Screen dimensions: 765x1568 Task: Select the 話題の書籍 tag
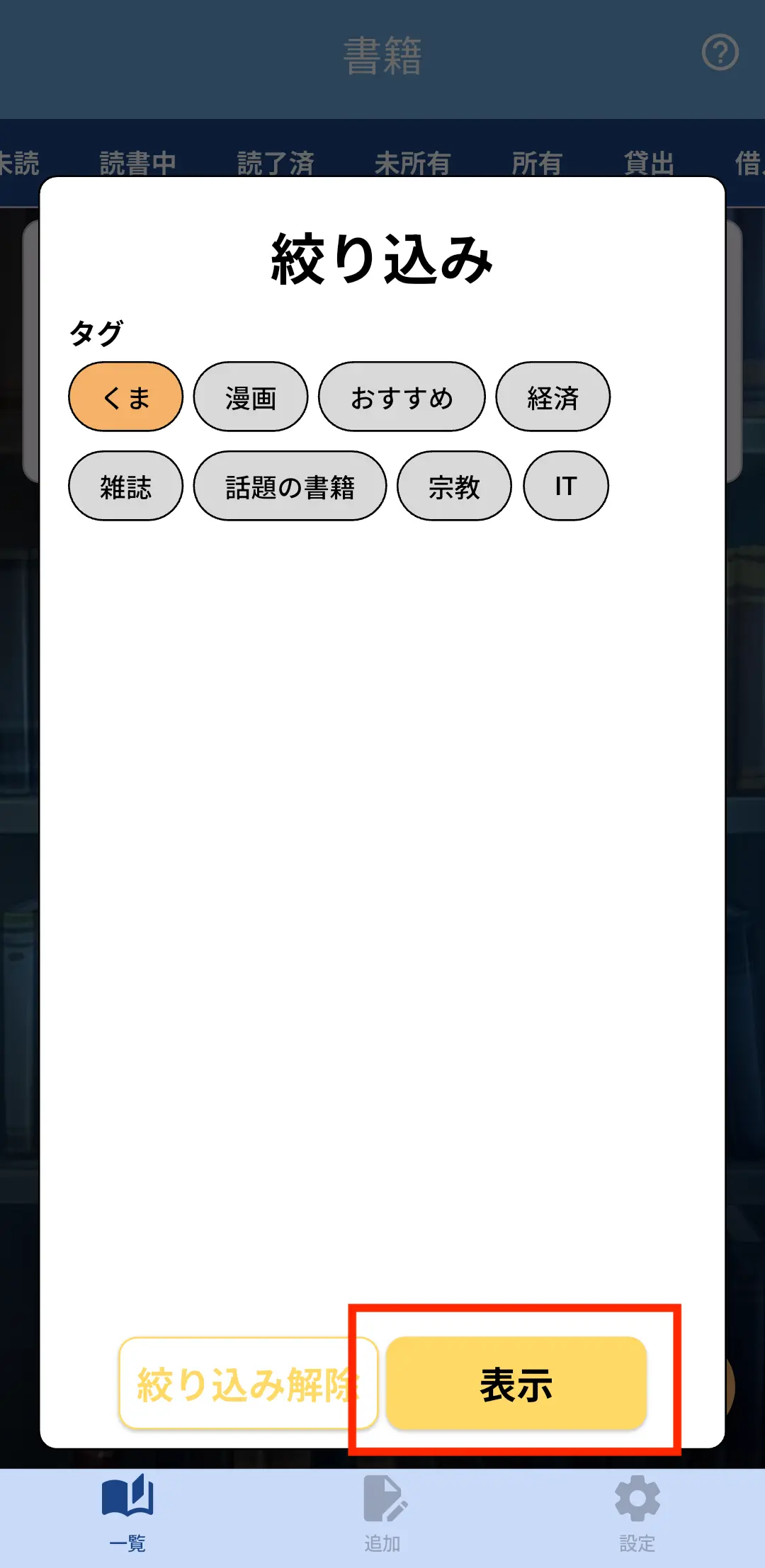[x=290, y=486]
